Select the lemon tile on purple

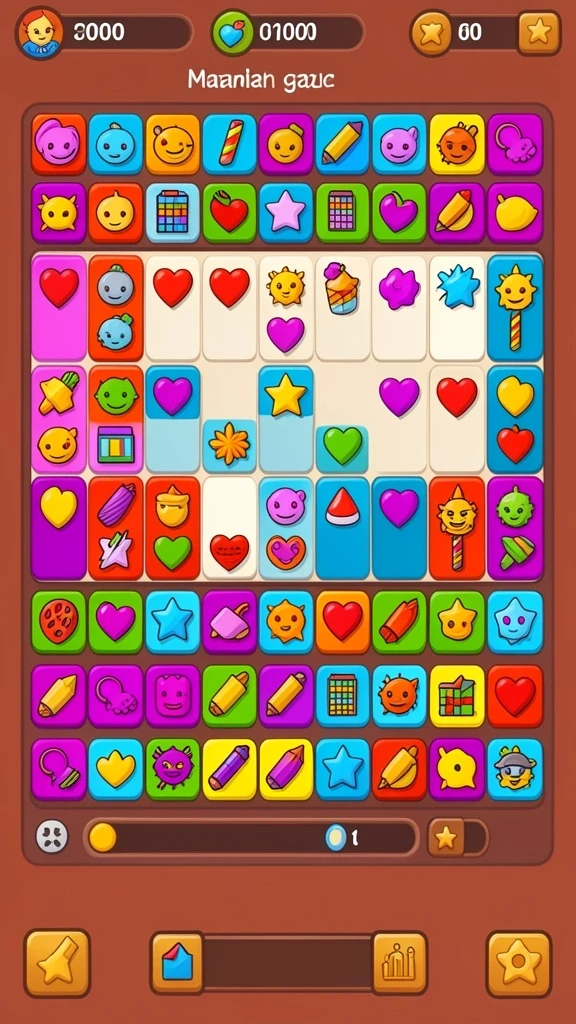tap(515, 213)
